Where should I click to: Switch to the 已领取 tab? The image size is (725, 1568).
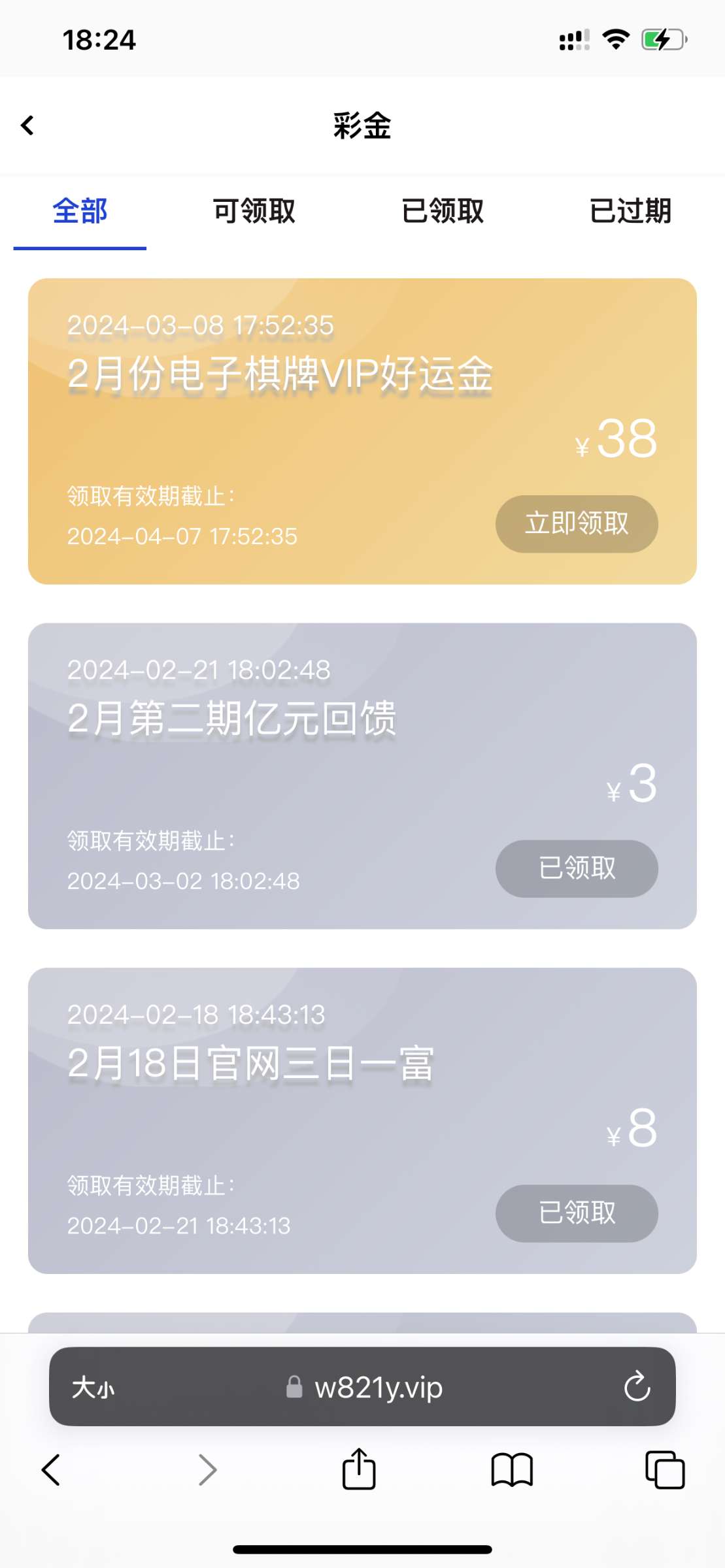[x=443, y=211]
